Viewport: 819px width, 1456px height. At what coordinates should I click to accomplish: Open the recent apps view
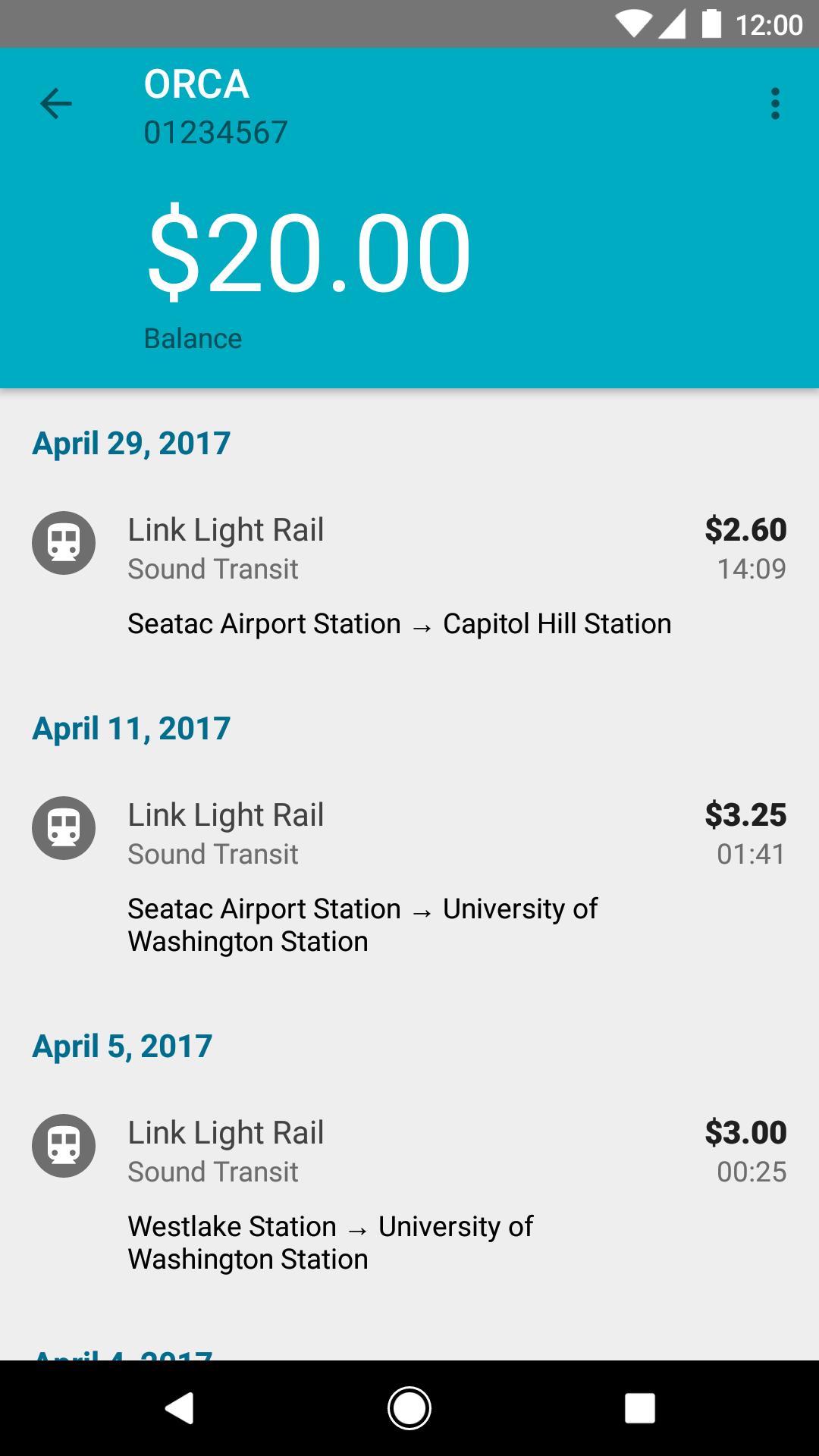coord(639,1408)
